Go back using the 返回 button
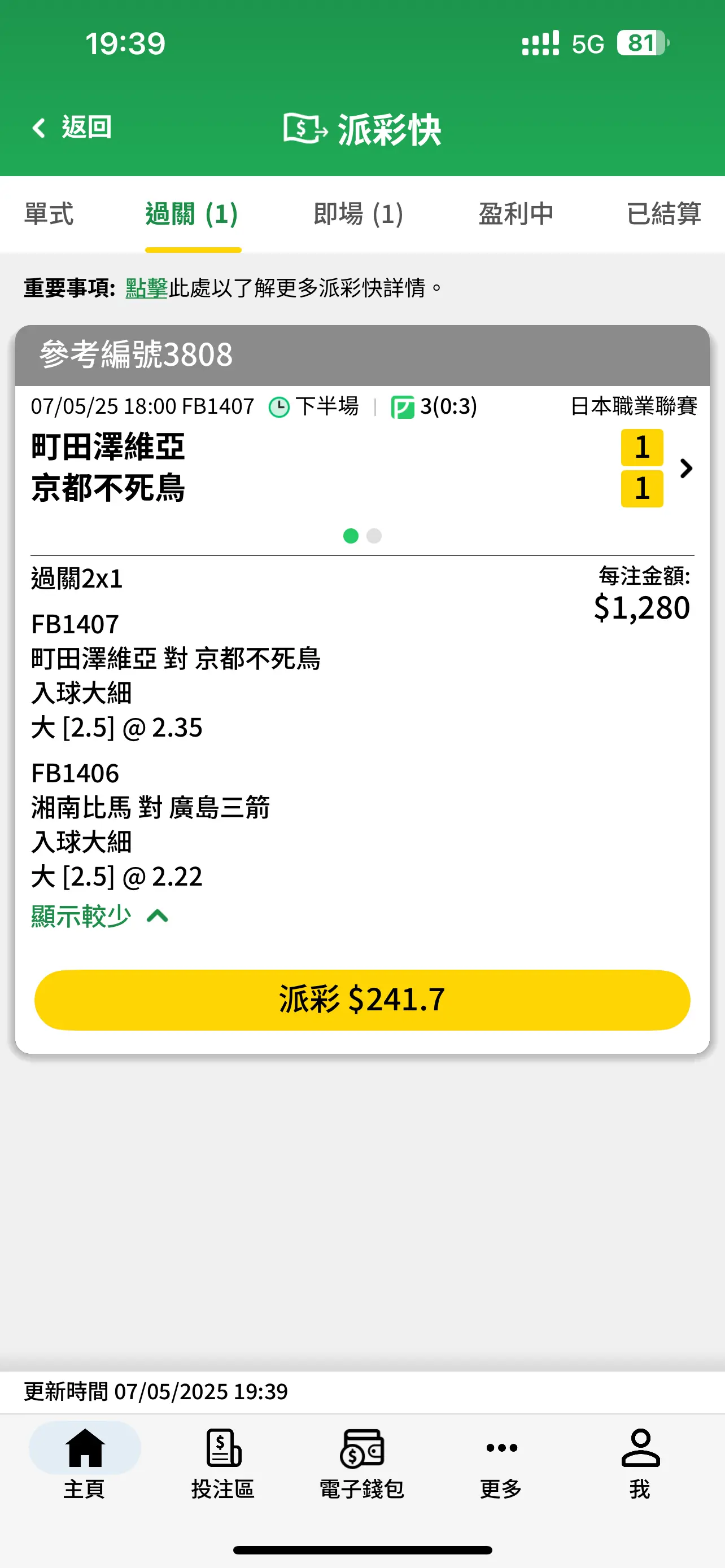725x1568 pixels. click(72, 128)
